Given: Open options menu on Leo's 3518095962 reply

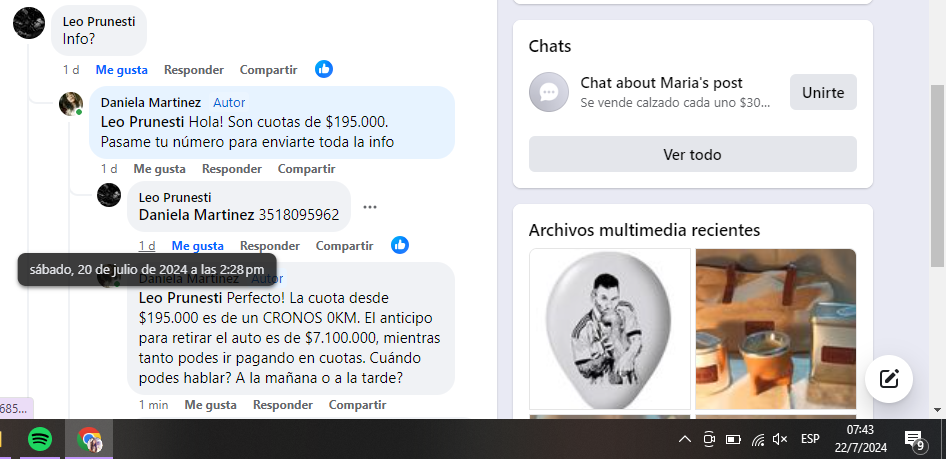Looking at the screenshot, I should 370,207.
